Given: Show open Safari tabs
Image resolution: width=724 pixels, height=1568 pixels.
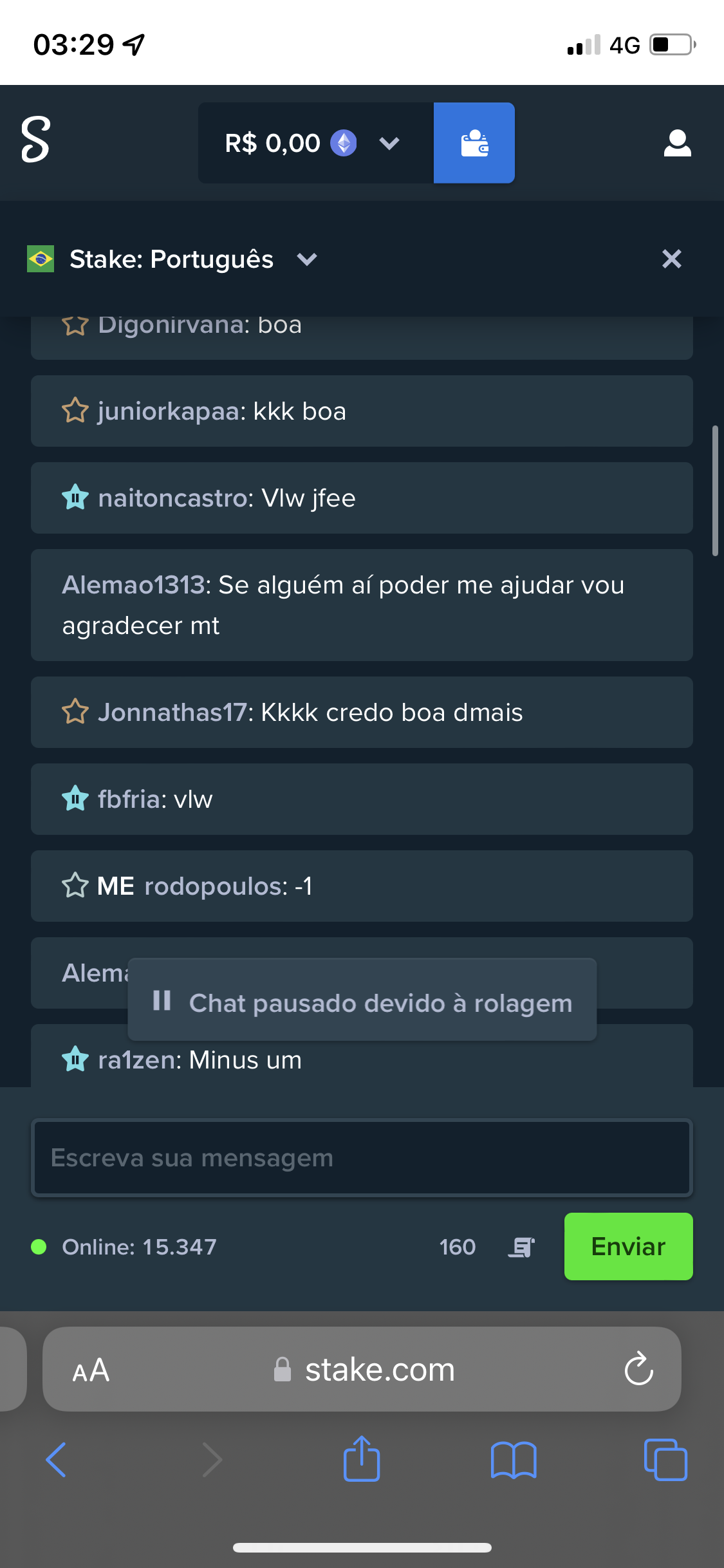Looking at the screenshot, I should click(665, 1460).
